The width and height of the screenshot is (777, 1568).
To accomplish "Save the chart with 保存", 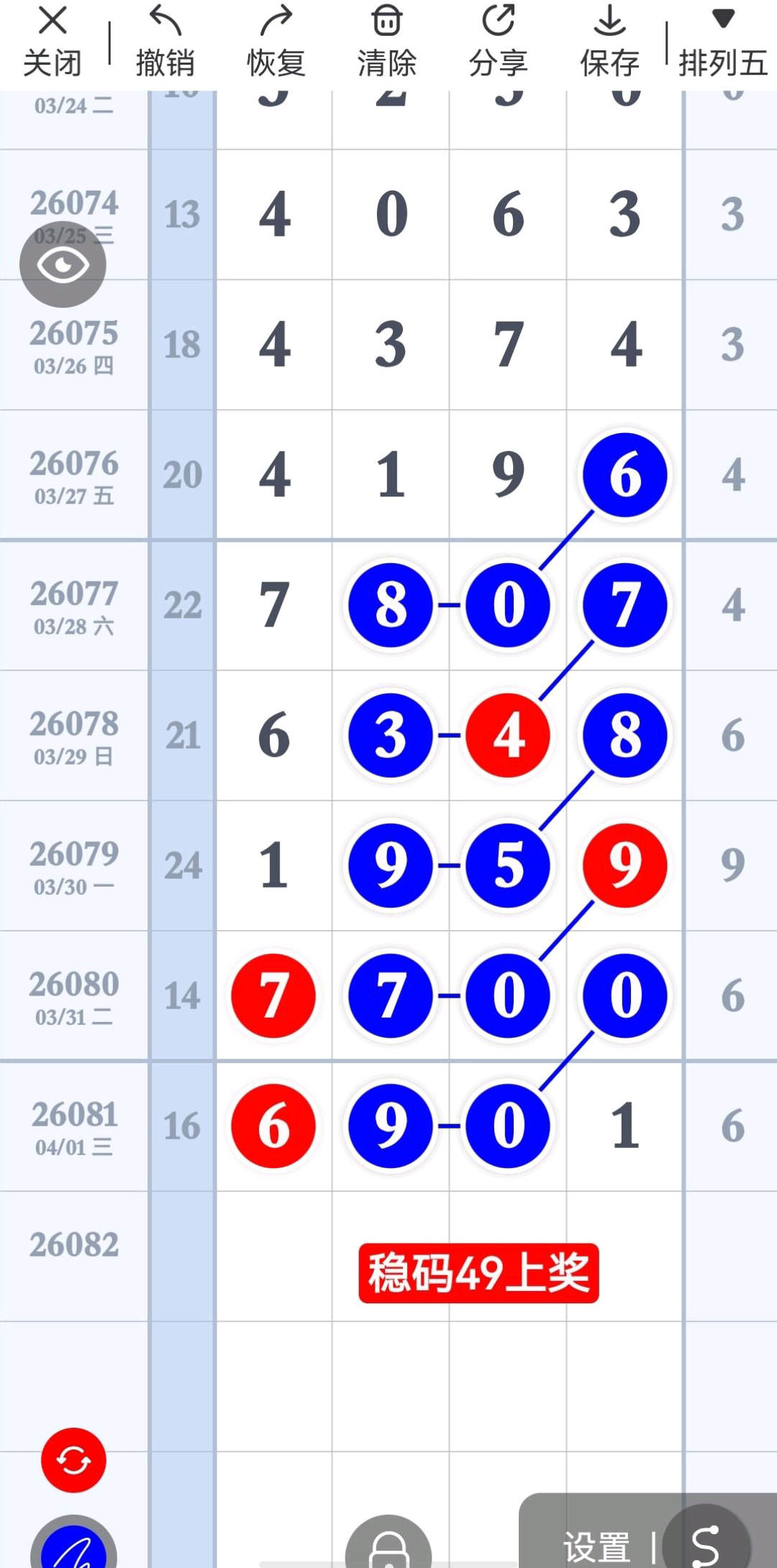I will [x=609, y=42].
